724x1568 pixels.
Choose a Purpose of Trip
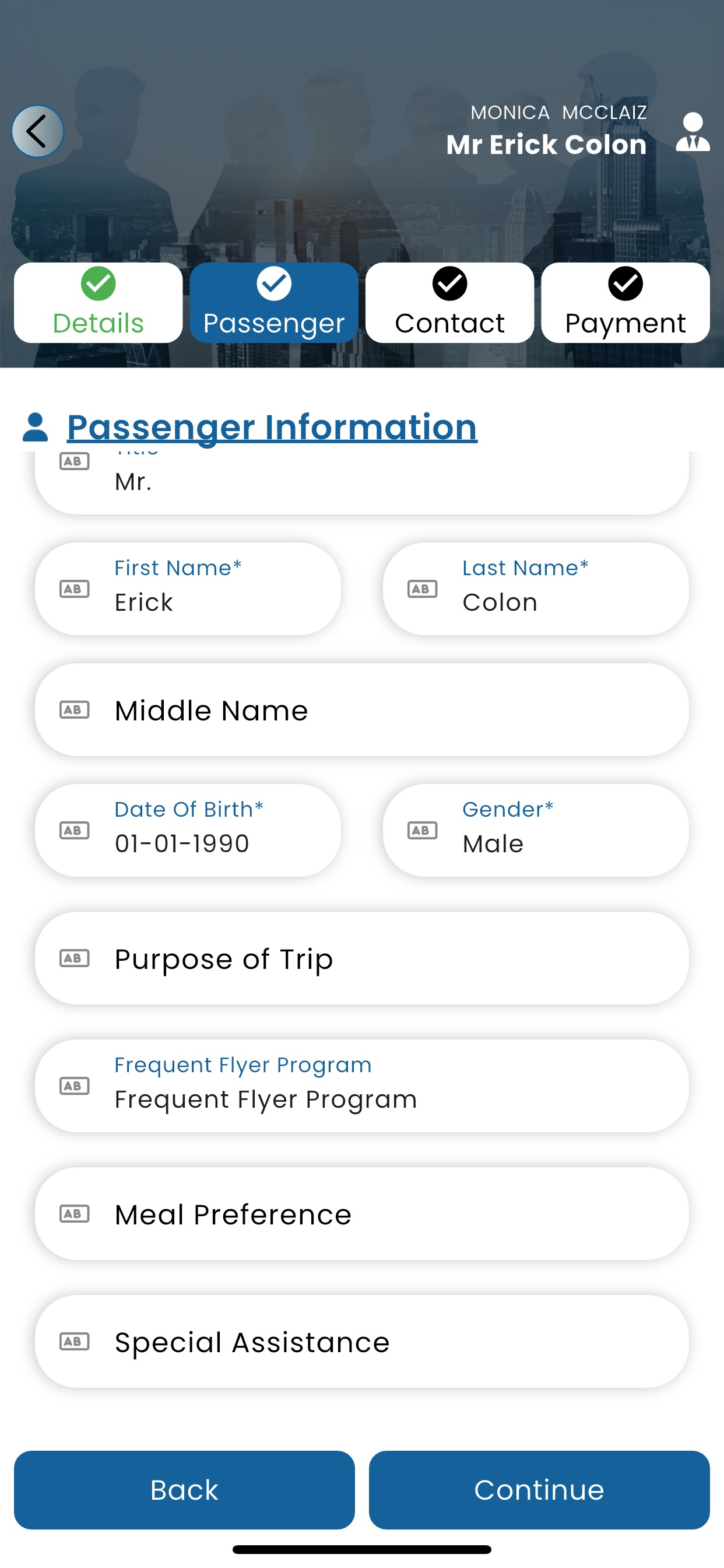point(362,958)
